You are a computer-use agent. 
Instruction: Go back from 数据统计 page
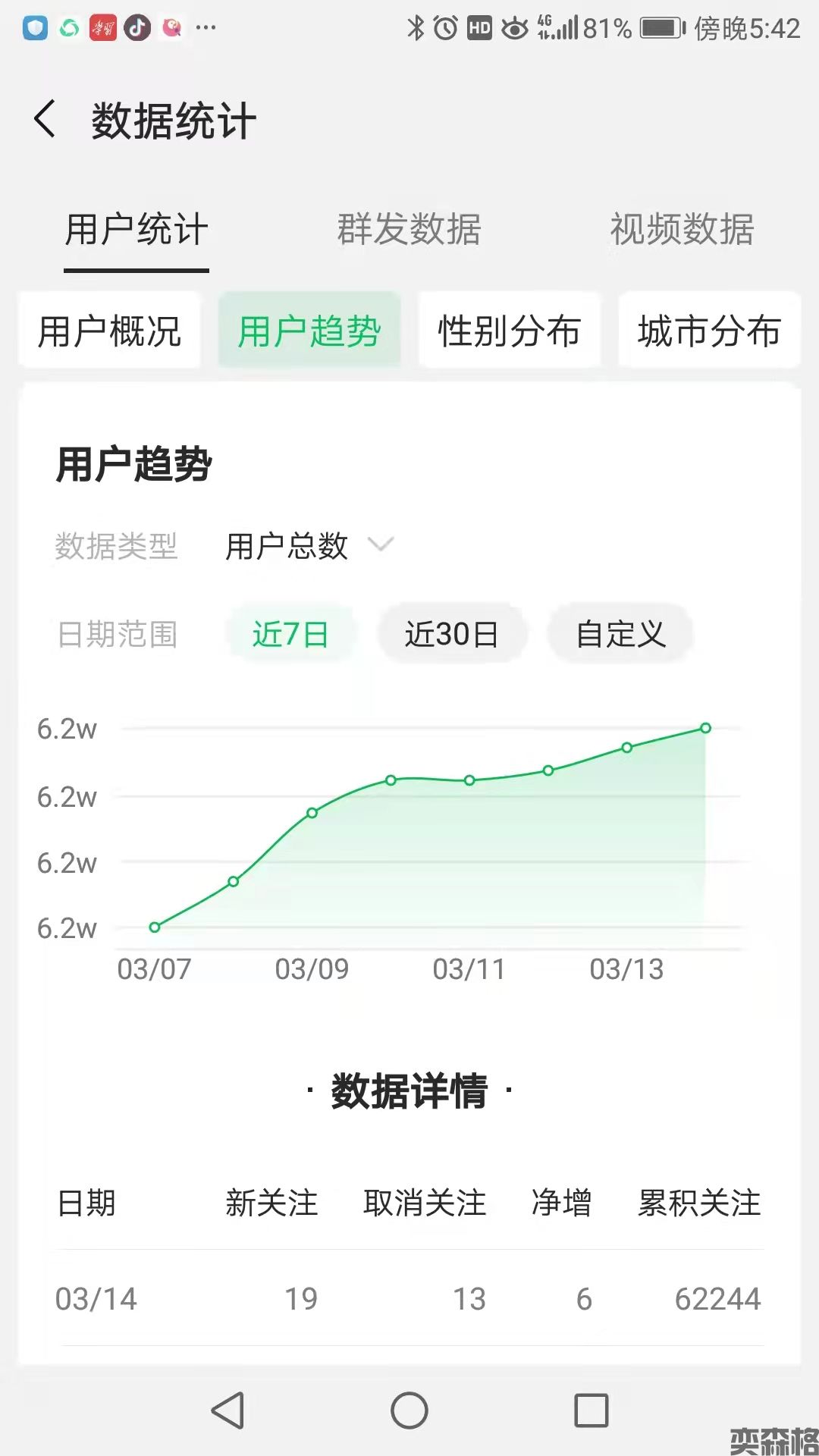tap(45, 120)
